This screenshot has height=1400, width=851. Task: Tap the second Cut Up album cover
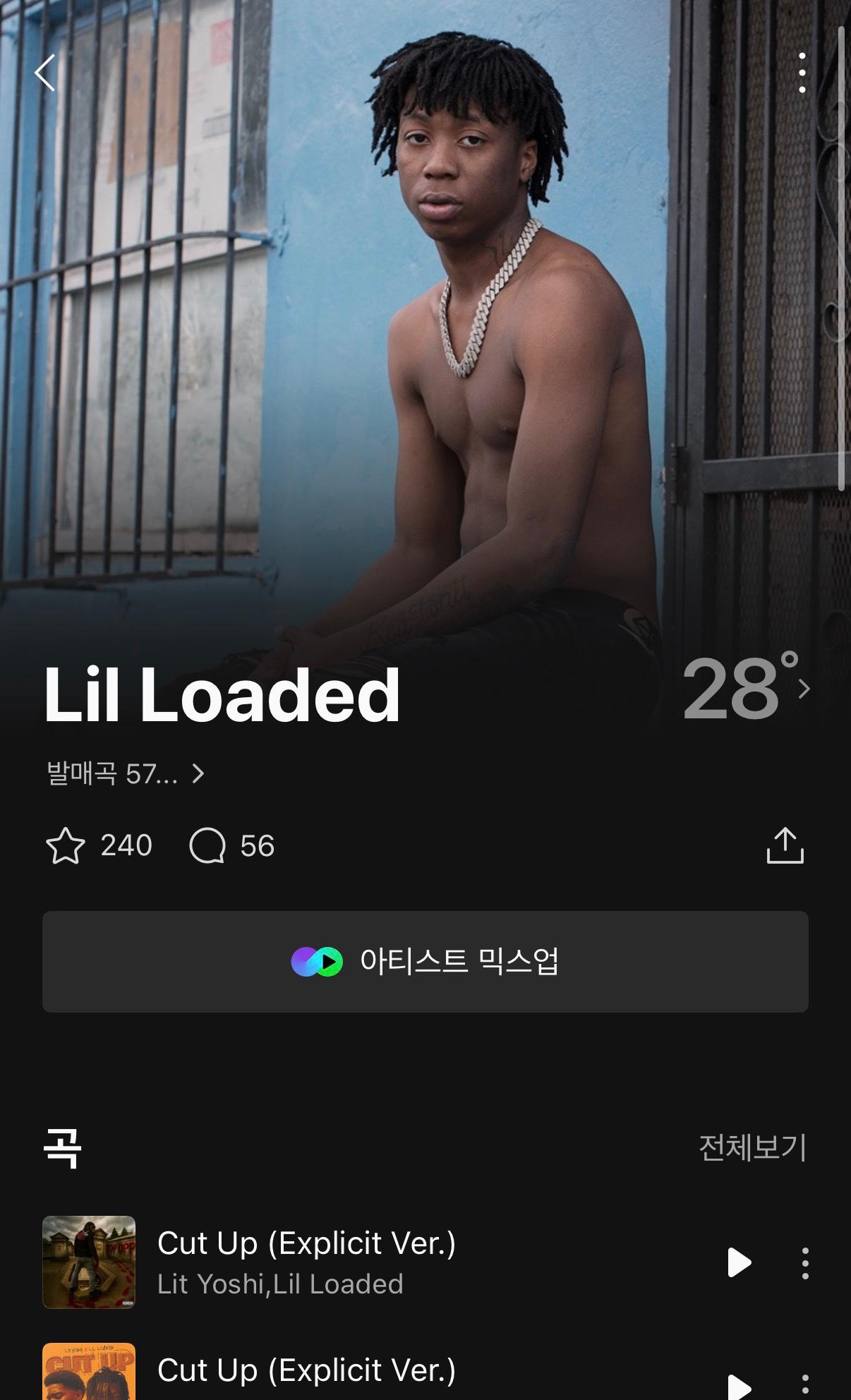coord(88,1372)
